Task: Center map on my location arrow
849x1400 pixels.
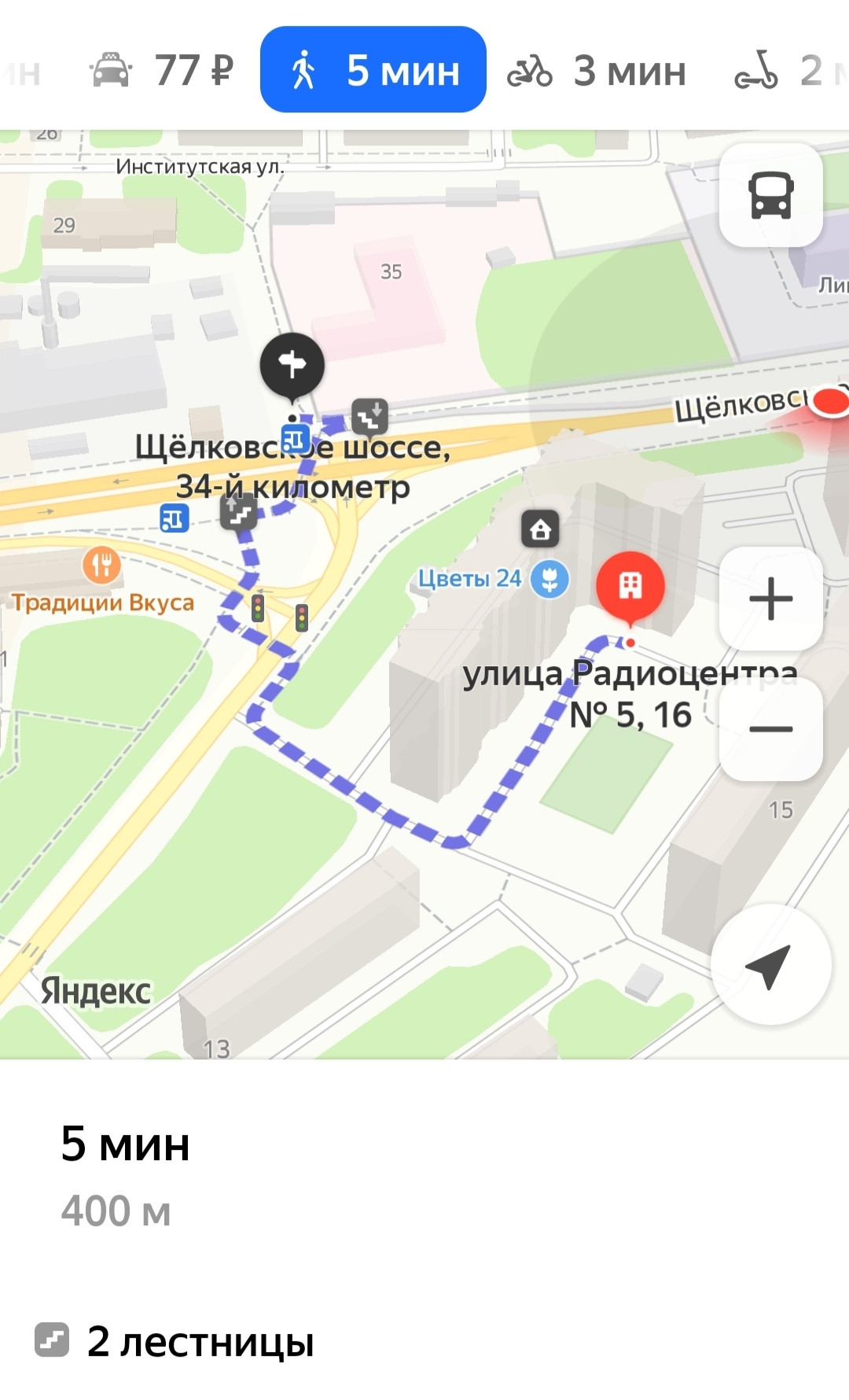Action: coord(770,965)
